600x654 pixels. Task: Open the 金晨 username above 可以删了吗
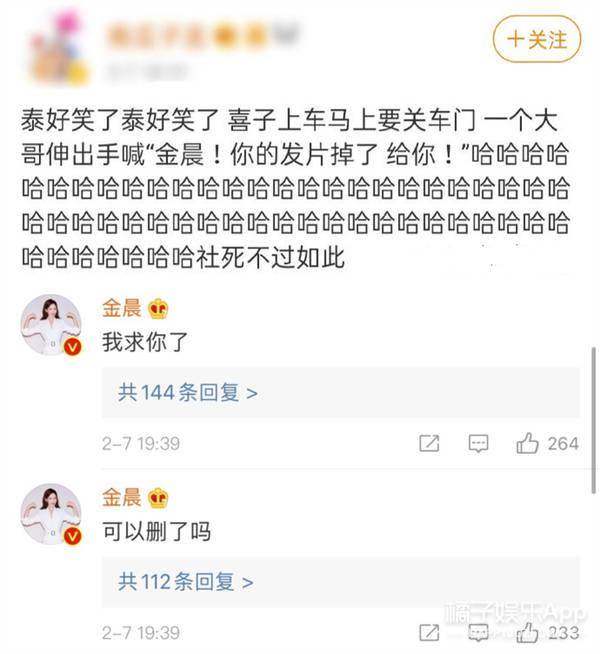click(122, 497)
